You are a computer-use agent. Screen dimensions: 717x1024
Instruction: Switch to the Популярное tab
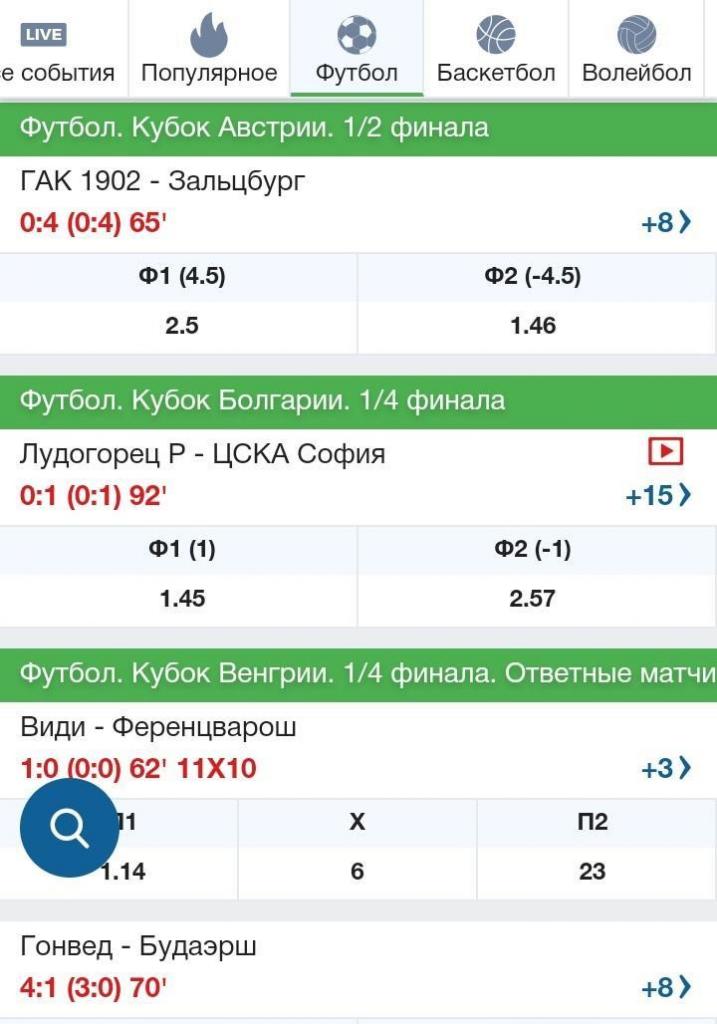point(209,50)
